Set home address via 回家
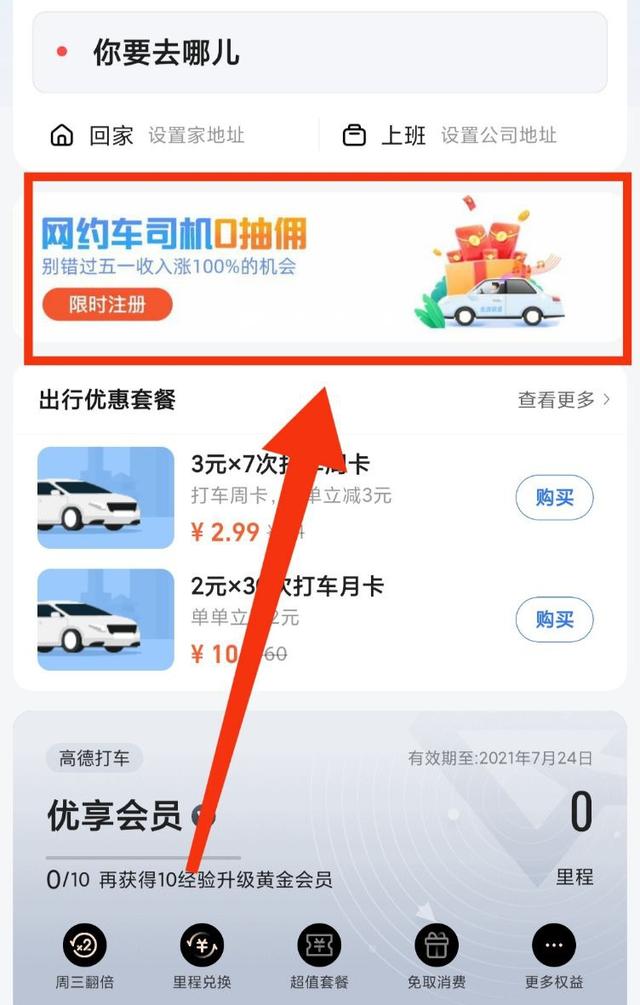 (150, 135)
